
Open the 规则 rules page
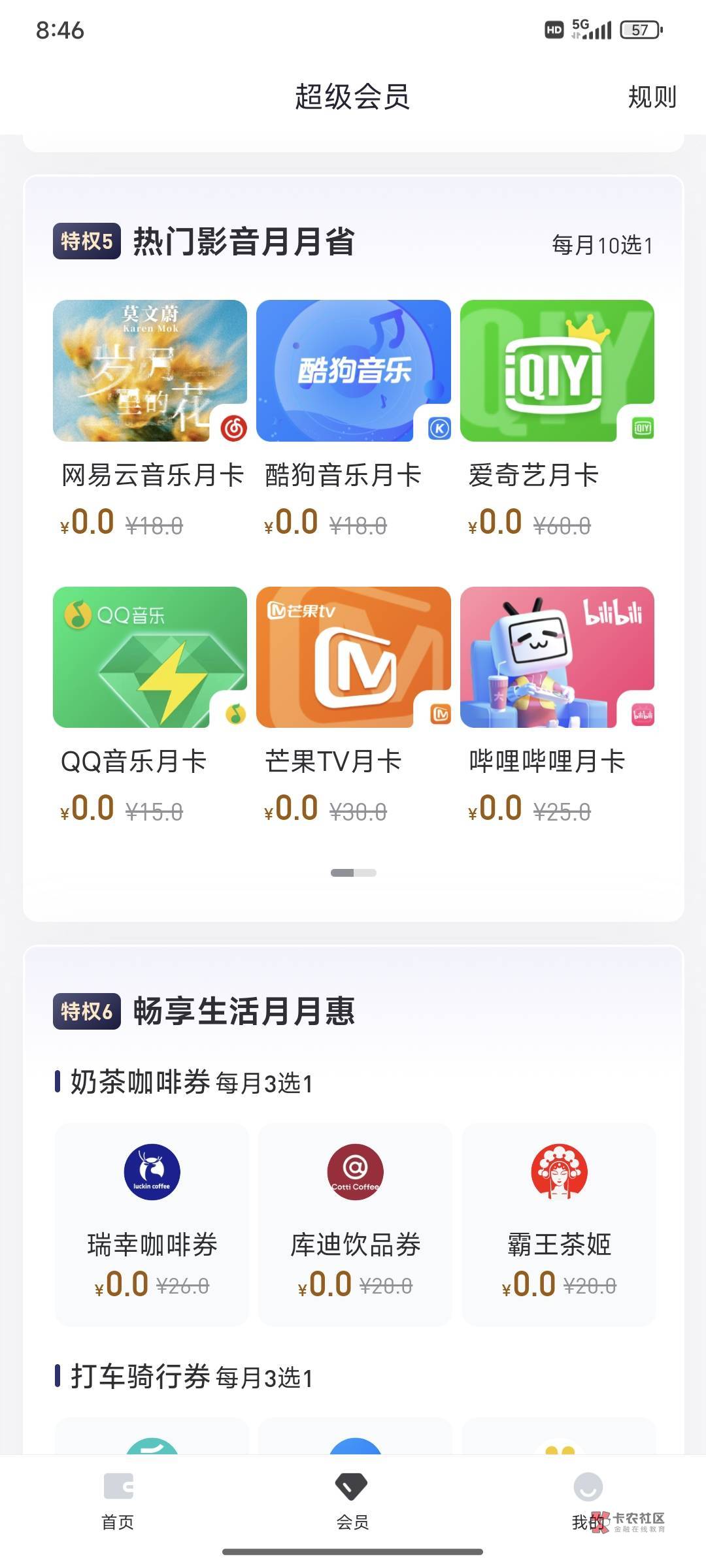pyautogui.click(x=651, y=97)
